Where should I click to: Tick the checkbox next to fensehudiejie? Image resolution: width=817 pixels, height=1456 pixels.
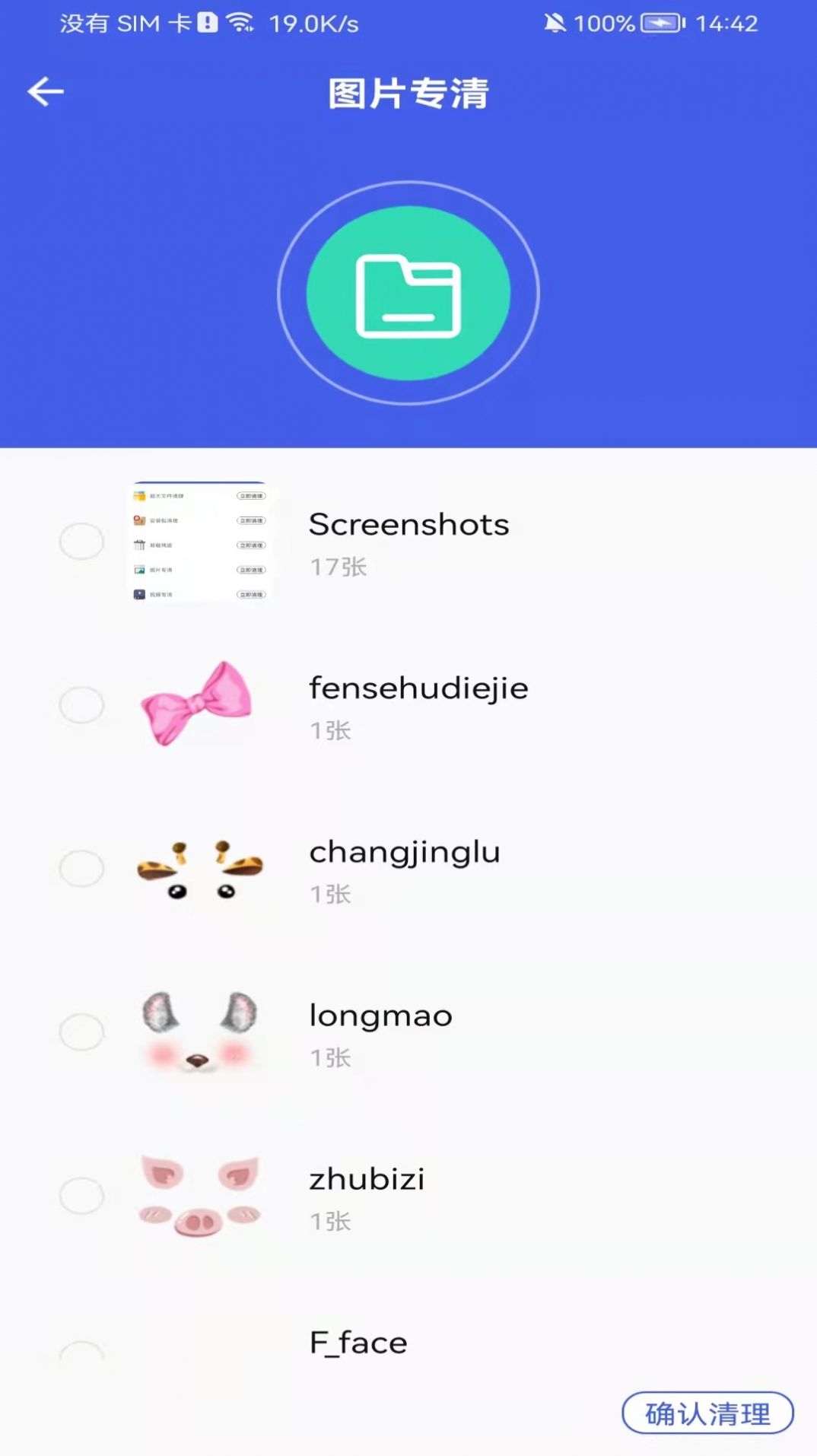point(81,705)
